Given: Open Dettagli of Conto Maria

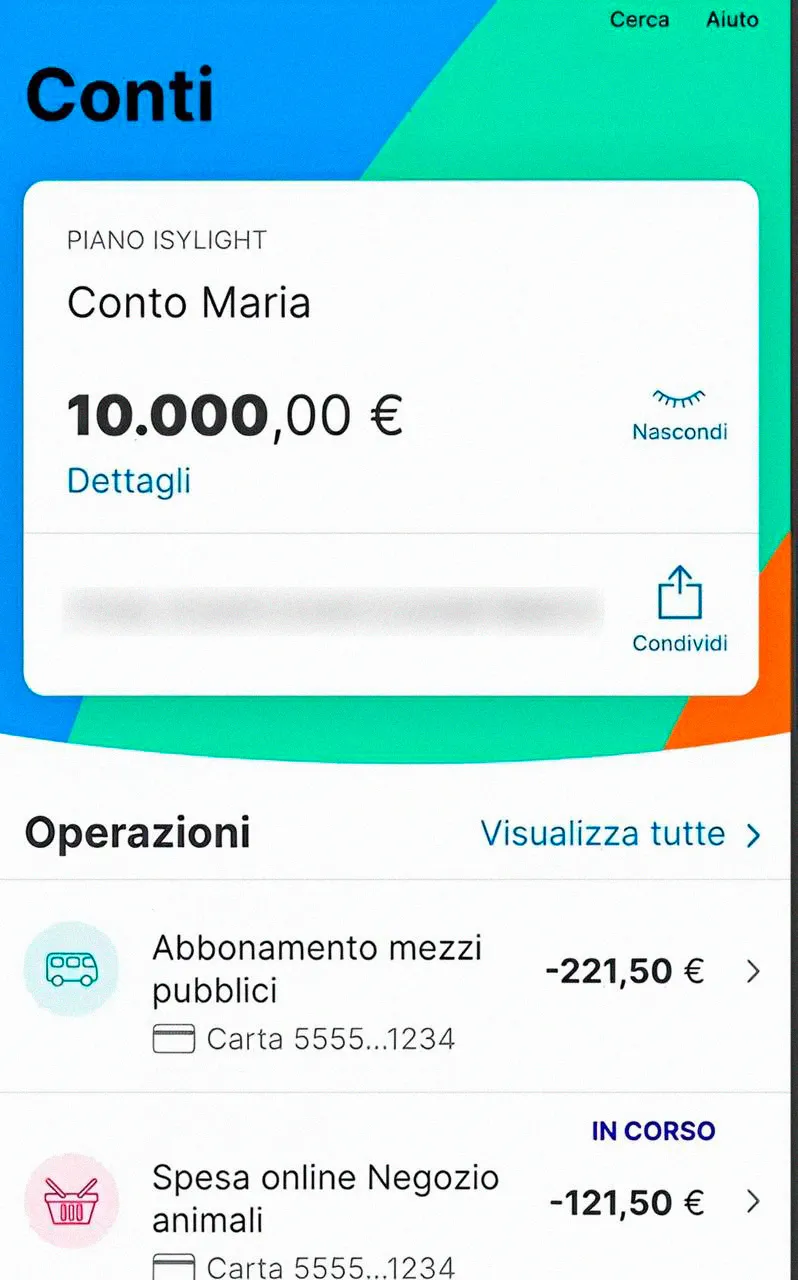Looking at the screenshot, I should [128, 481].
